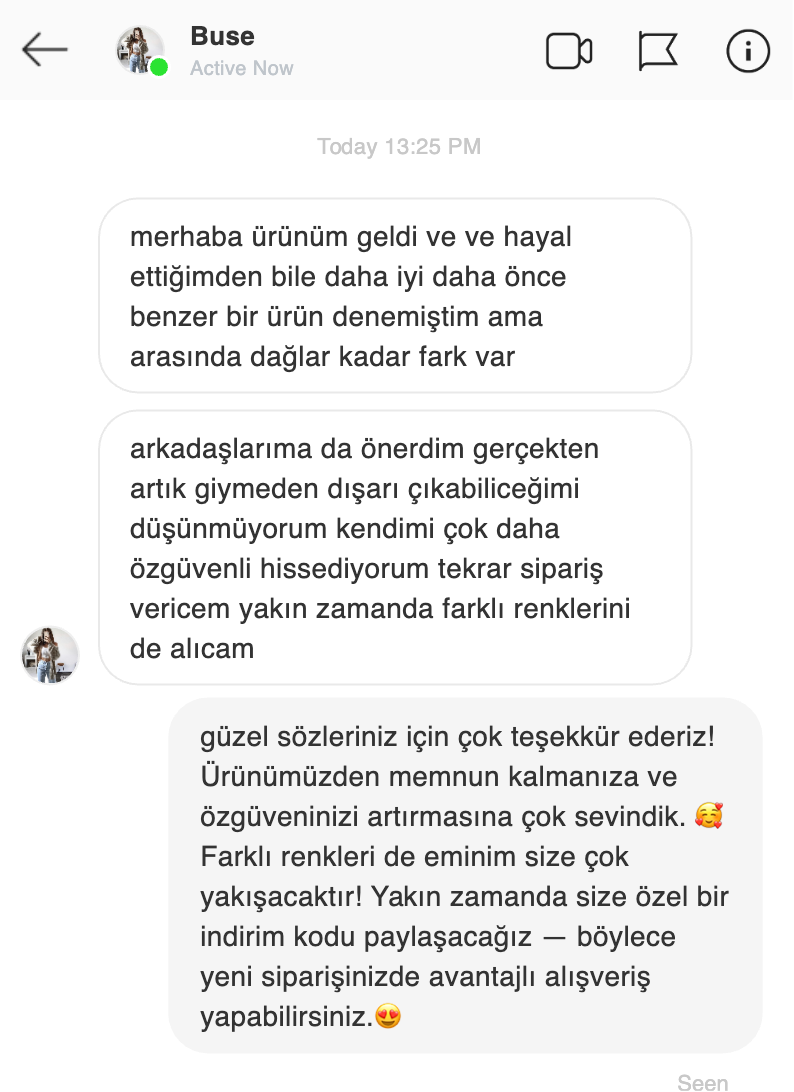Tap Buse's avatar beside her last message
The image size is (794, 1092).
50,655
